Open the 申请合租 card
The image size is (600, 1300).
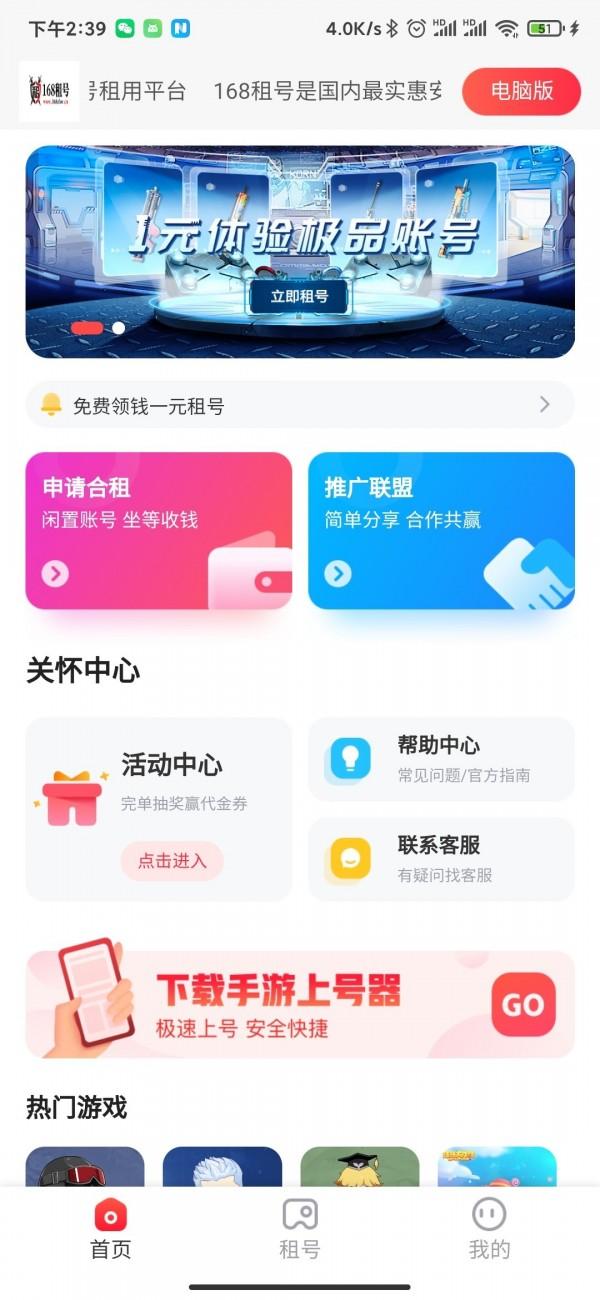point(158,530)
